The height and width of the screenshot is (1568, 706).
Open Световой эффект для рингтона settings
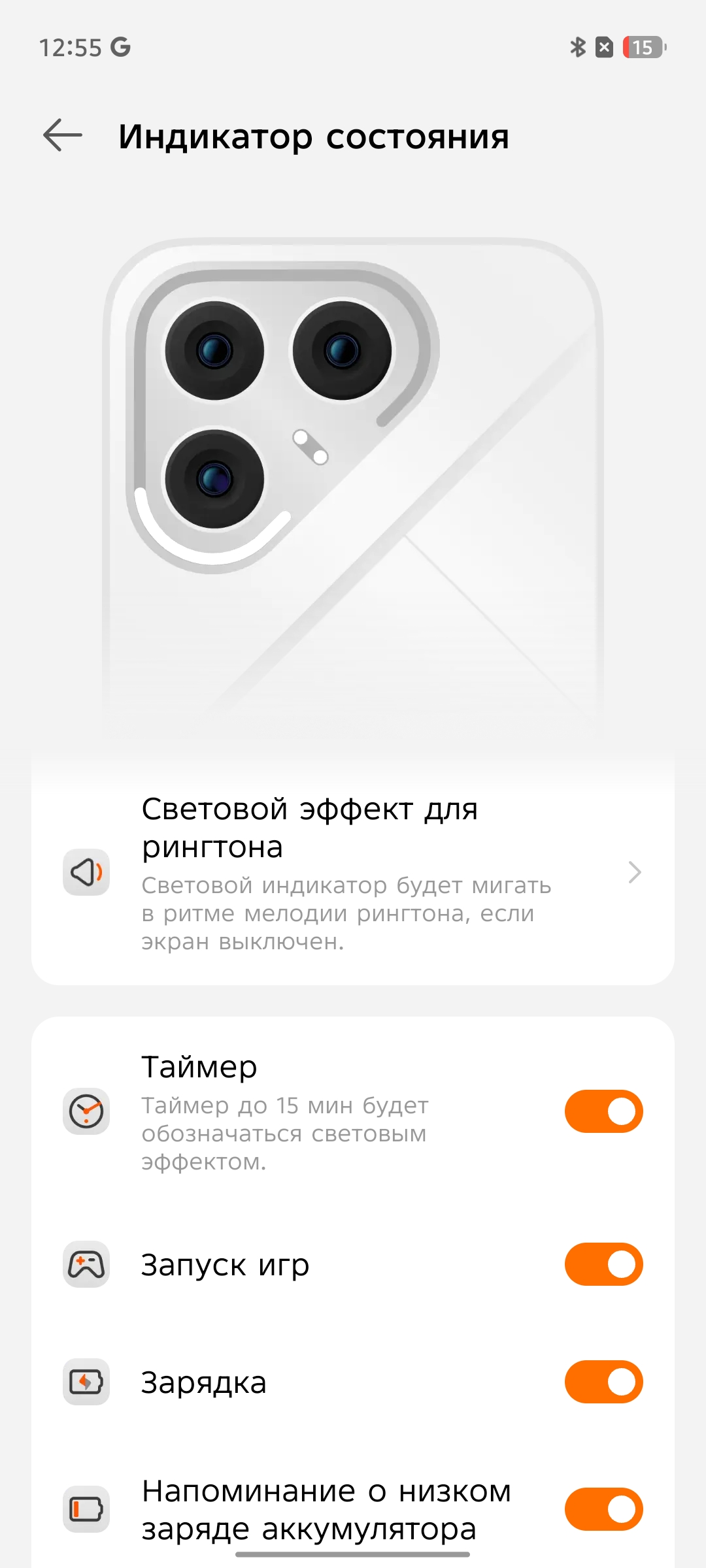point(353,872)
